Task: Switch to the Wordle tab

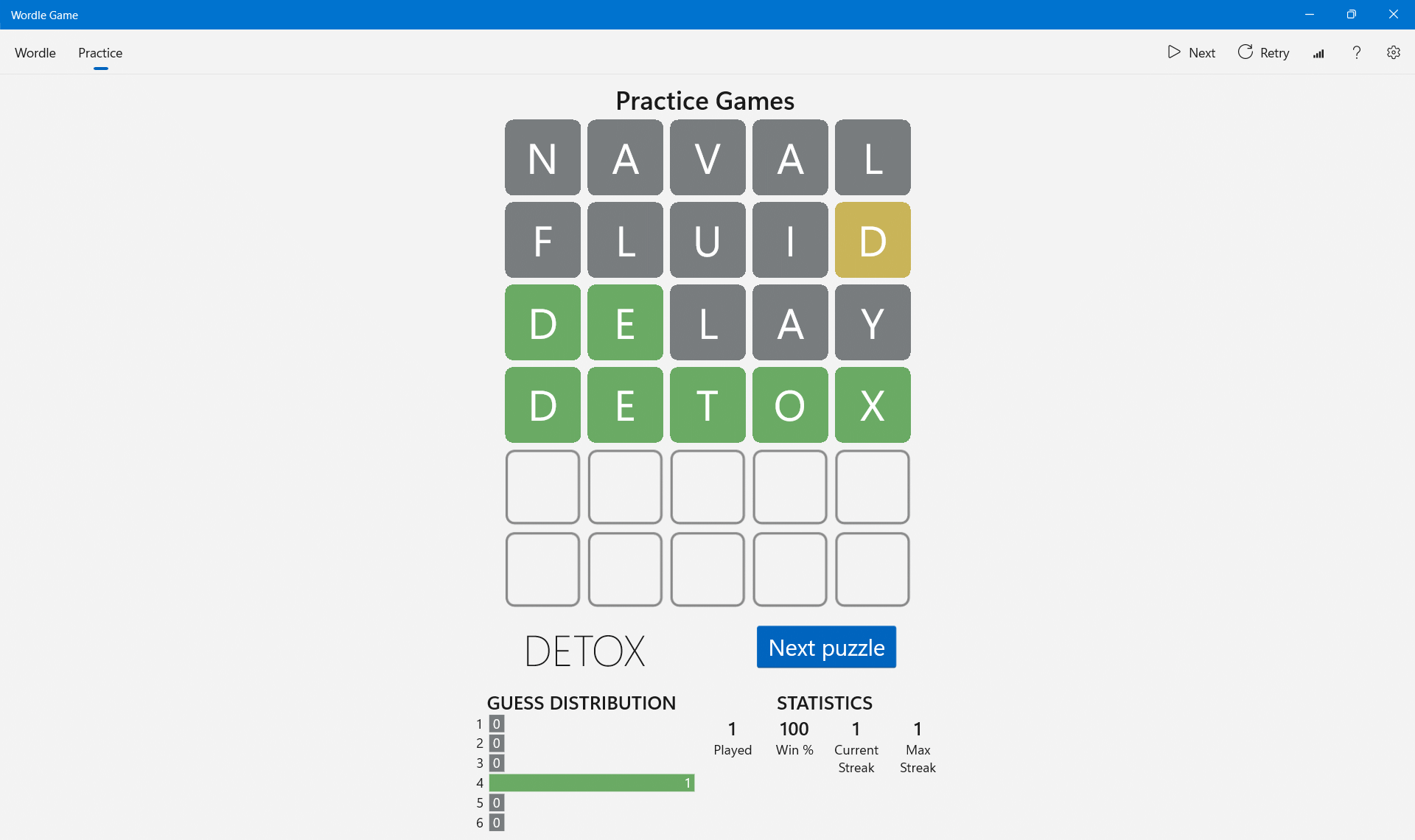Action: pos(35,53)
